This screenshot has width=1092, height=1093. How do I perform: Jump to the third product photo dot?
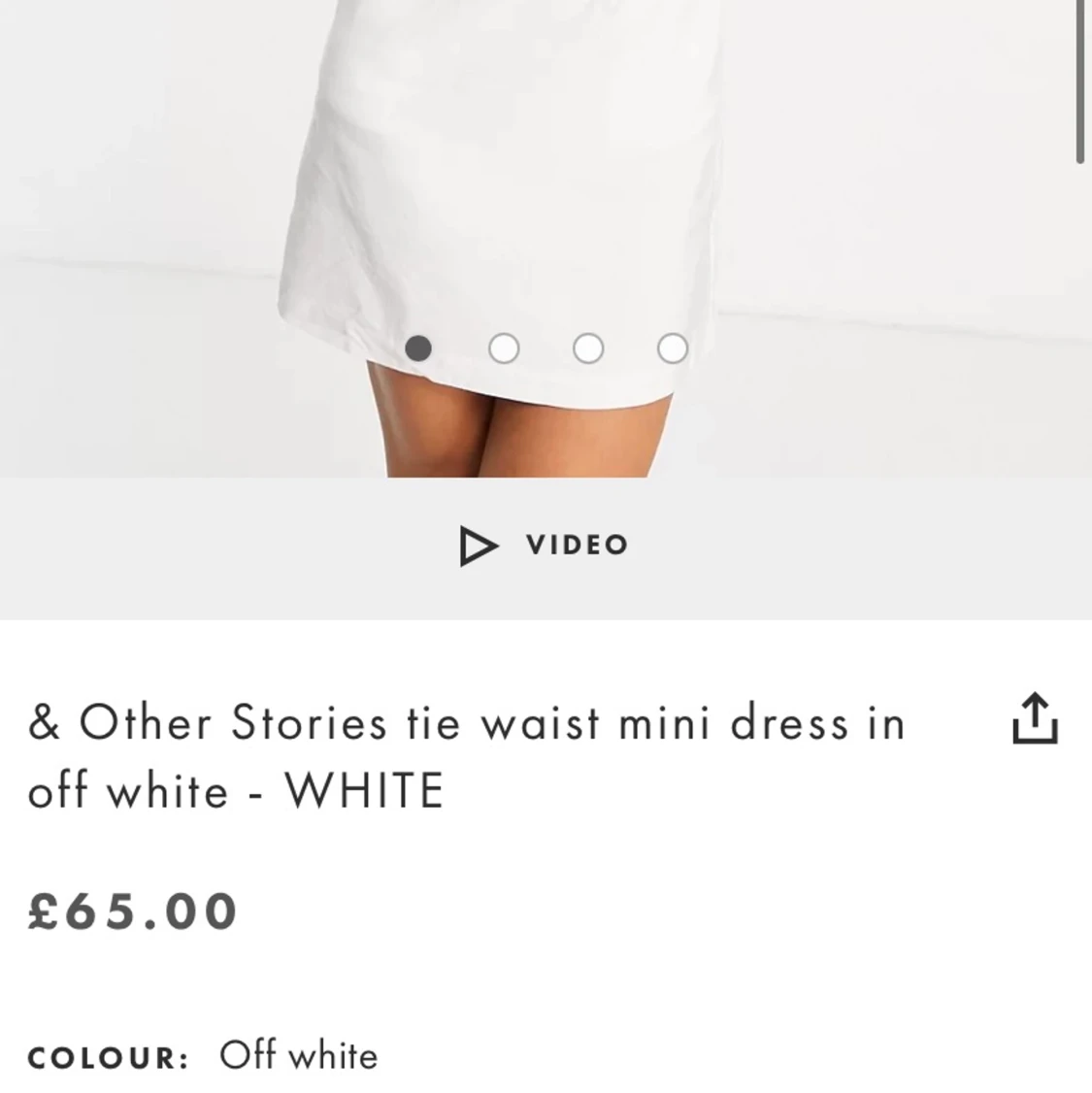(x=588, y=348)
